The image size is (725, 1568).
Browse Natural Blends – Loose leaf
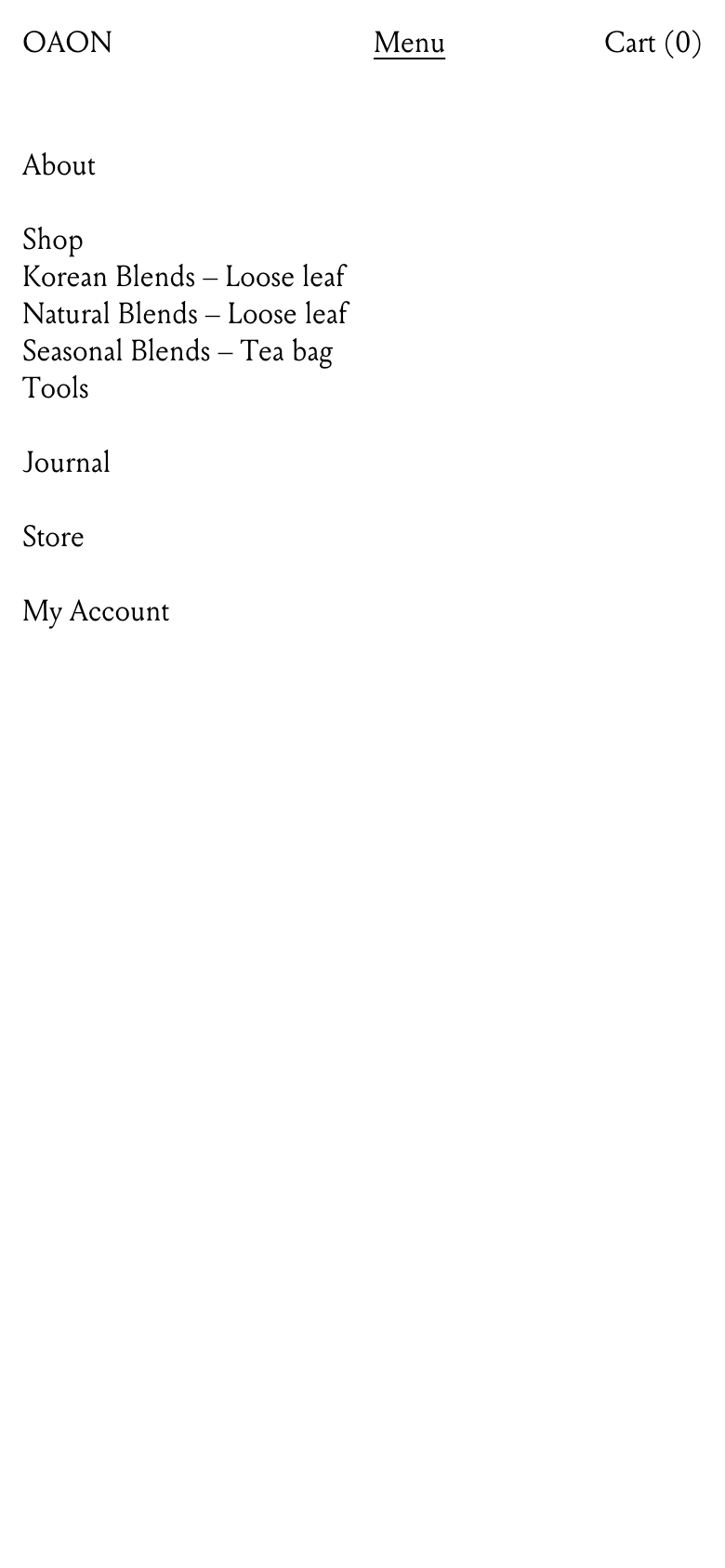click(x=185, y=314)
